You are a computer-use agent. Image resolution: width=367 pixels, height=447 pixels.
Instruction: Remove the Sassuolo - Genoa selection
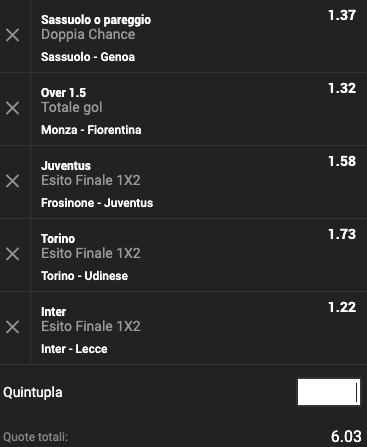12,35
